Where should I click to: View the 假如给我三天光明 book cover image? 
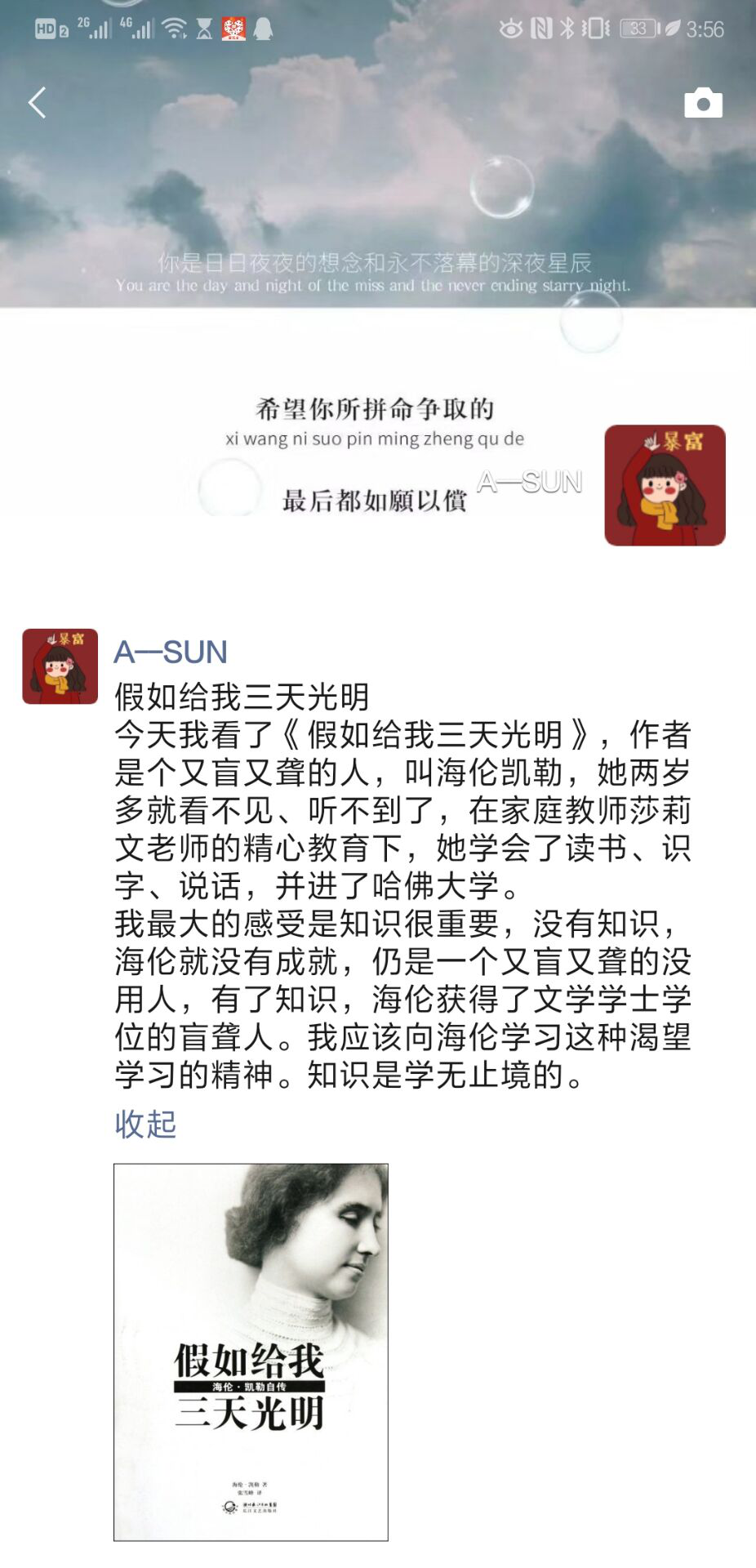point(251,1352)
